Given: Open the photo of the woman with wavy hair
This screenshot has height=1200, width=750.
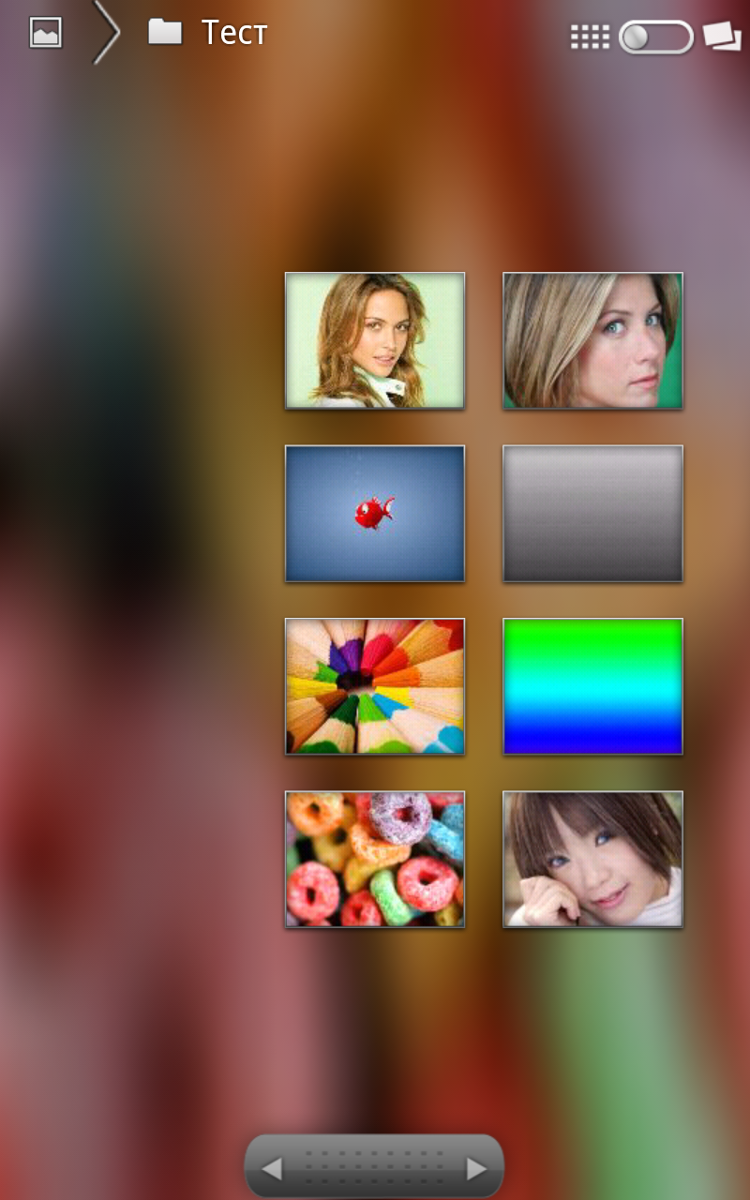Looking at the screenshot, I should point(375,340).
